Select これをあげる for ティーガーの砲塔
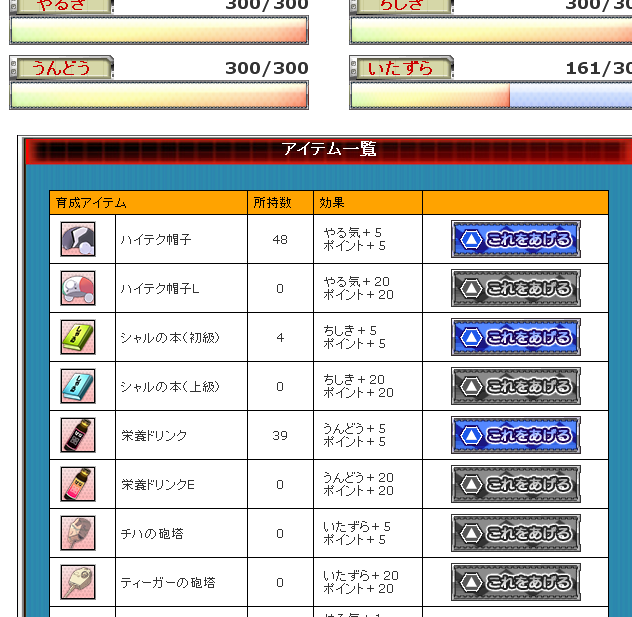 (x=515, y=583)
